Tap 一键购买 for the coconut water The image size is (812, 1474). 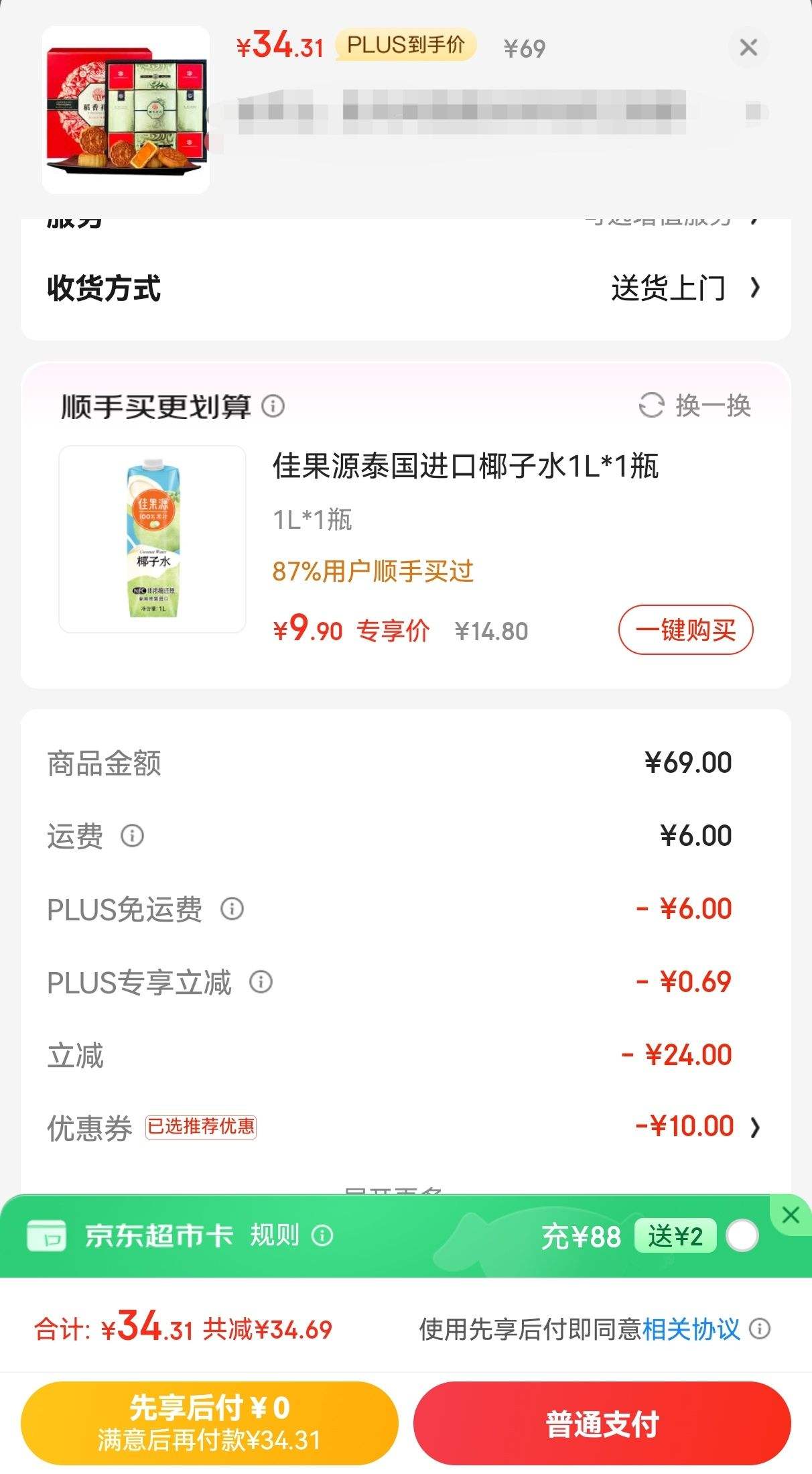click(686, 629)
